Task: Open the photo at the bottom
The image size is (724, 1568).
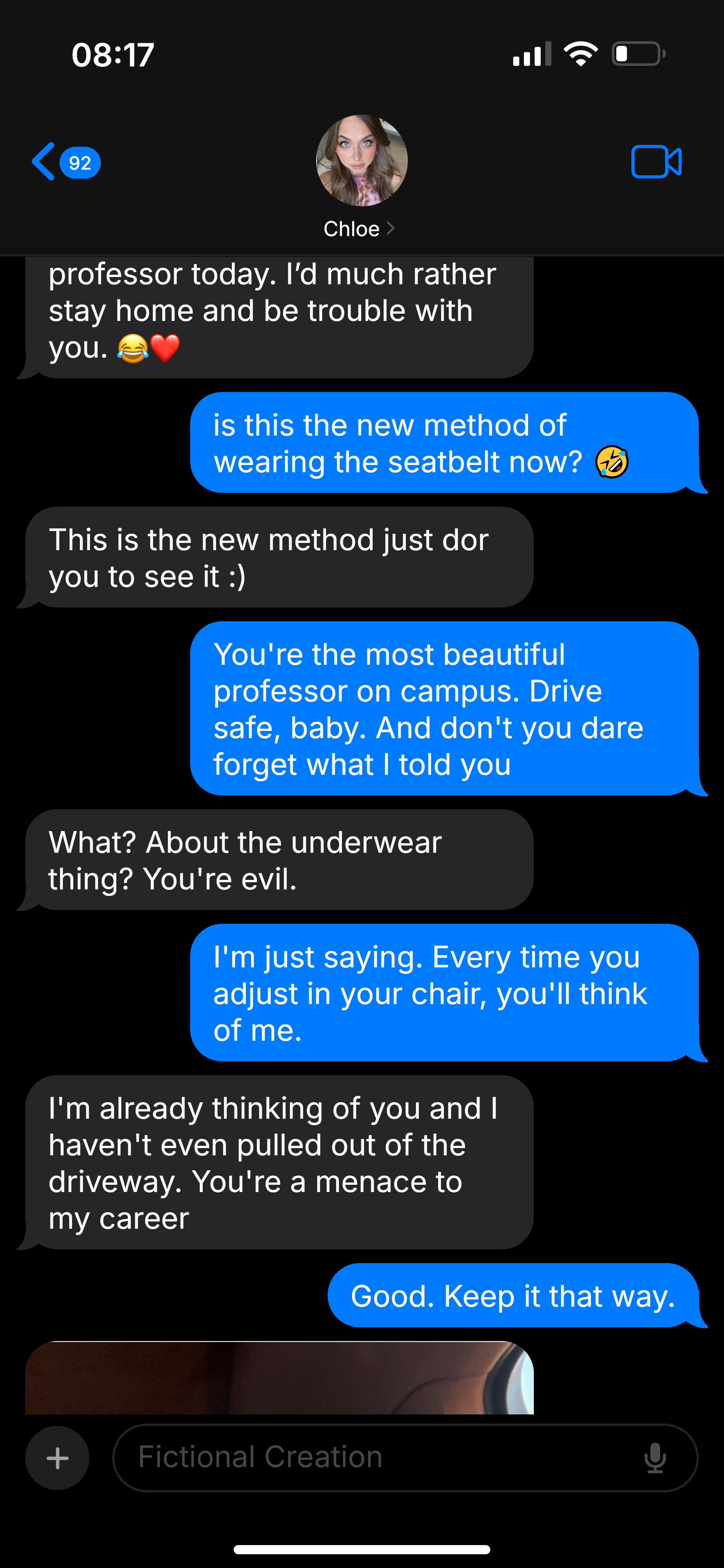Action: (279, 1377)
